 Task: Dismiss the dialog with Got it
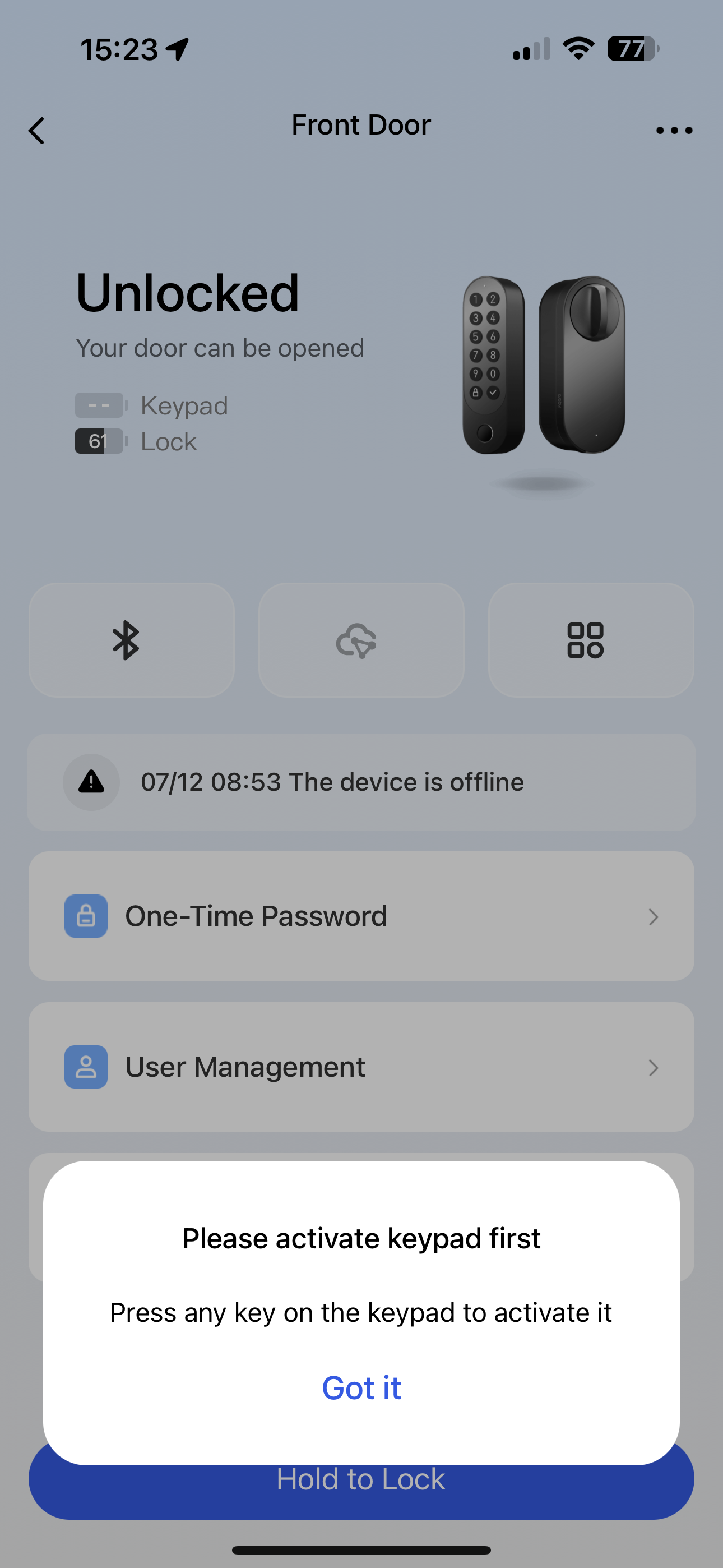pos(361,1389)
